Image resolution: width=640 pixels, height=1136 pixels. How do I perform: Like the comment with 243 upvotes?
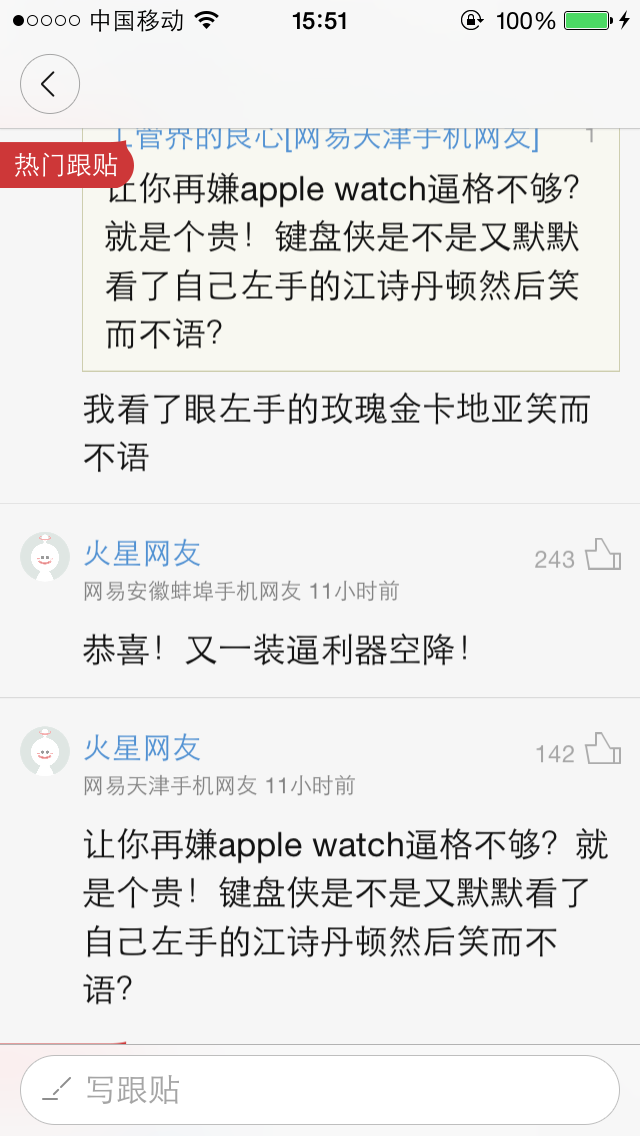602,555
